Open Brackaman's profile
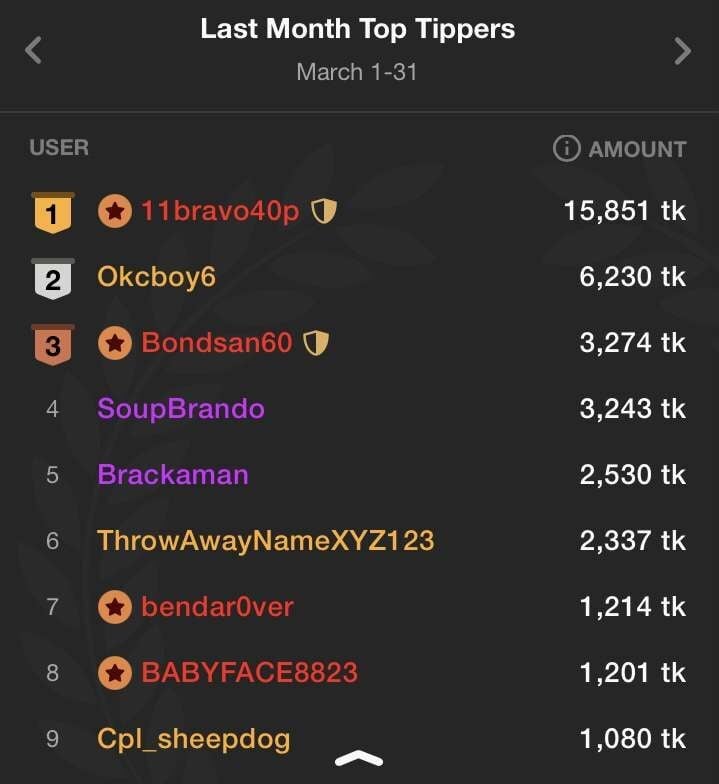This screenshot has width=719, height=784. pos(172,475)
